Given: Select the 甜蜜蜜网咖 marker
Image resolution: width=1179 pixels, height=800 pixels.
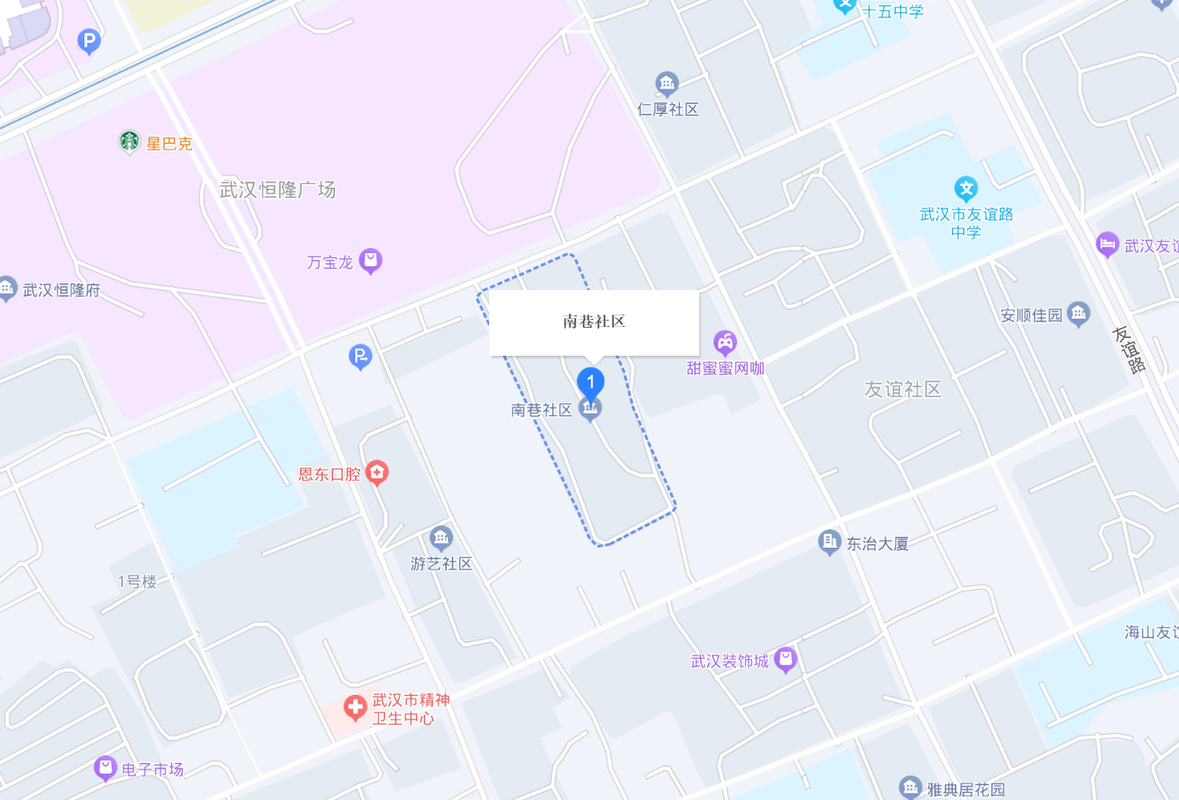Looking at the screenshot, I should [725, 342].
